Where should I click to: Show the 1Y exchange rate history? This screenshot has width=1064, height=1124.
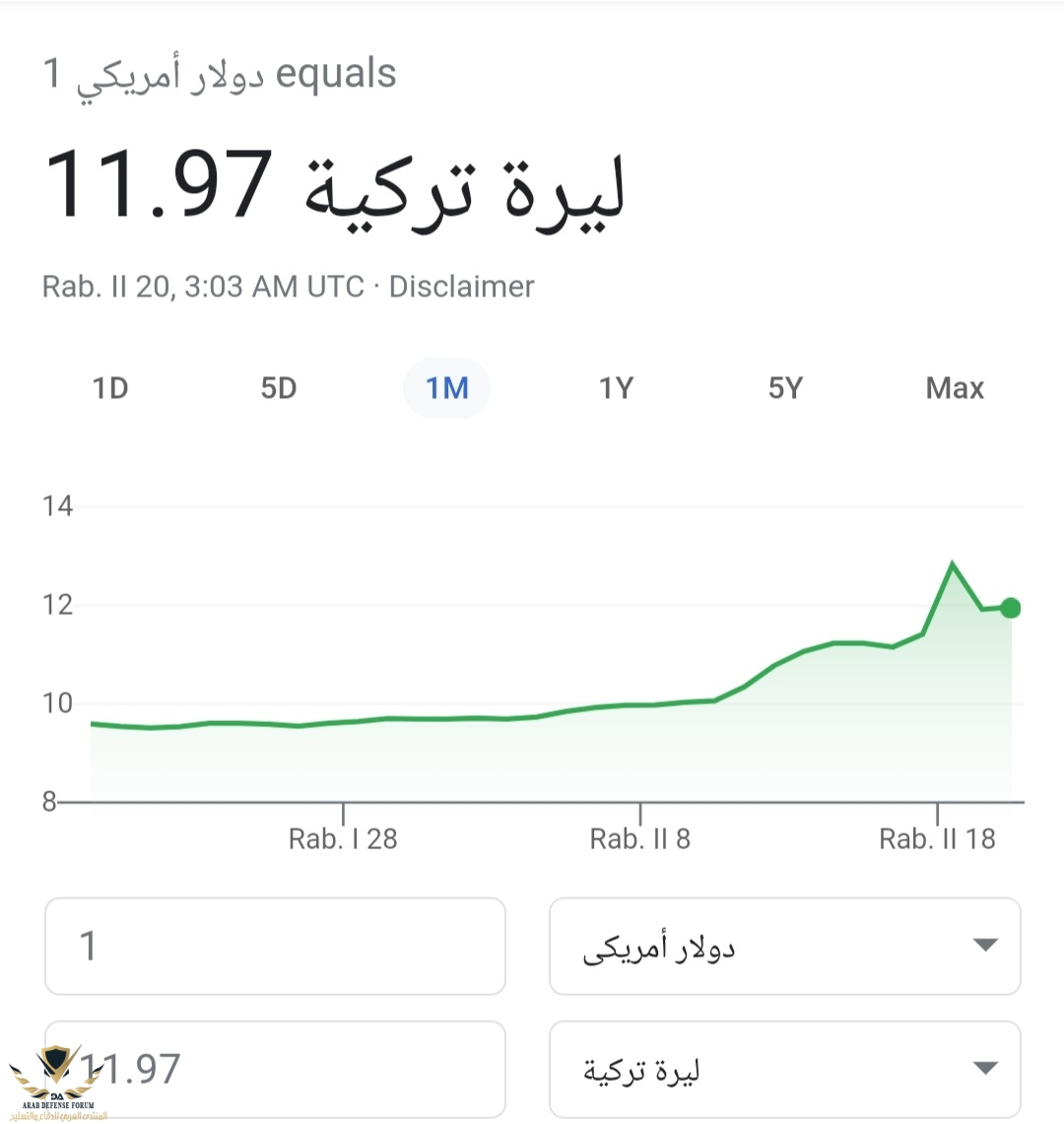616,388
